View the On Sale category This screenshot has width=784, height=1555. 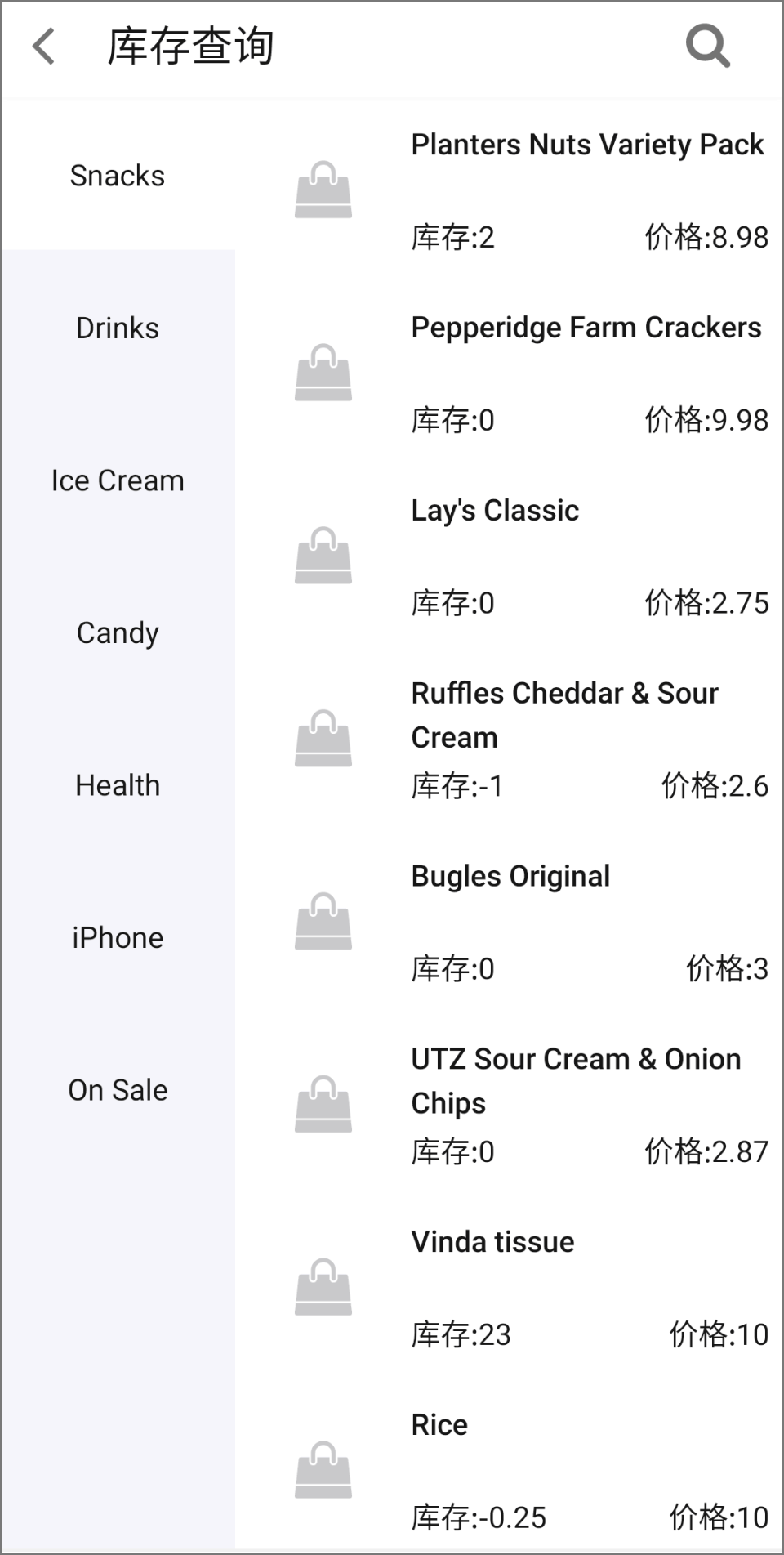[118, 1090]
